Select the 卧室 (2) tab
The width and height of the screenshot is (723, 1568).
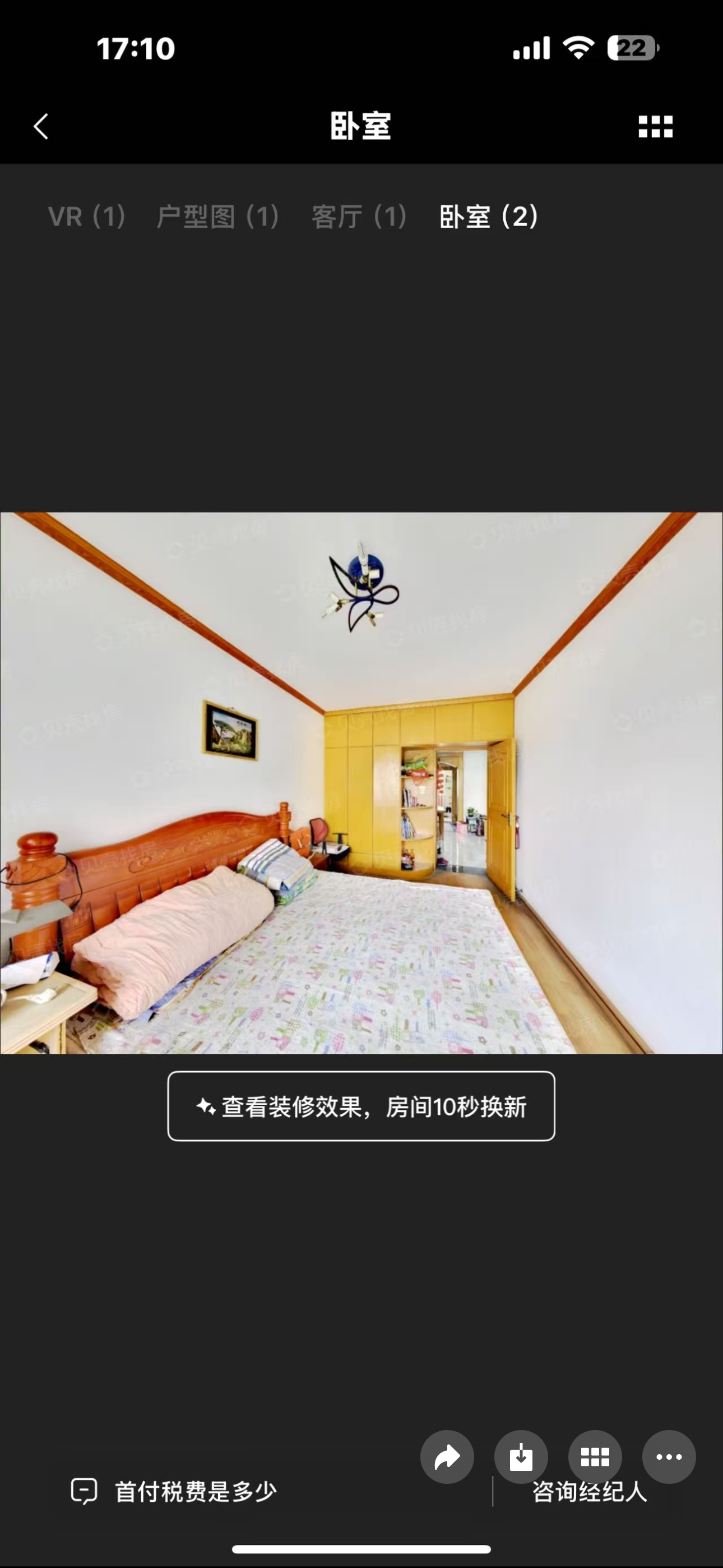coord(489,216)
